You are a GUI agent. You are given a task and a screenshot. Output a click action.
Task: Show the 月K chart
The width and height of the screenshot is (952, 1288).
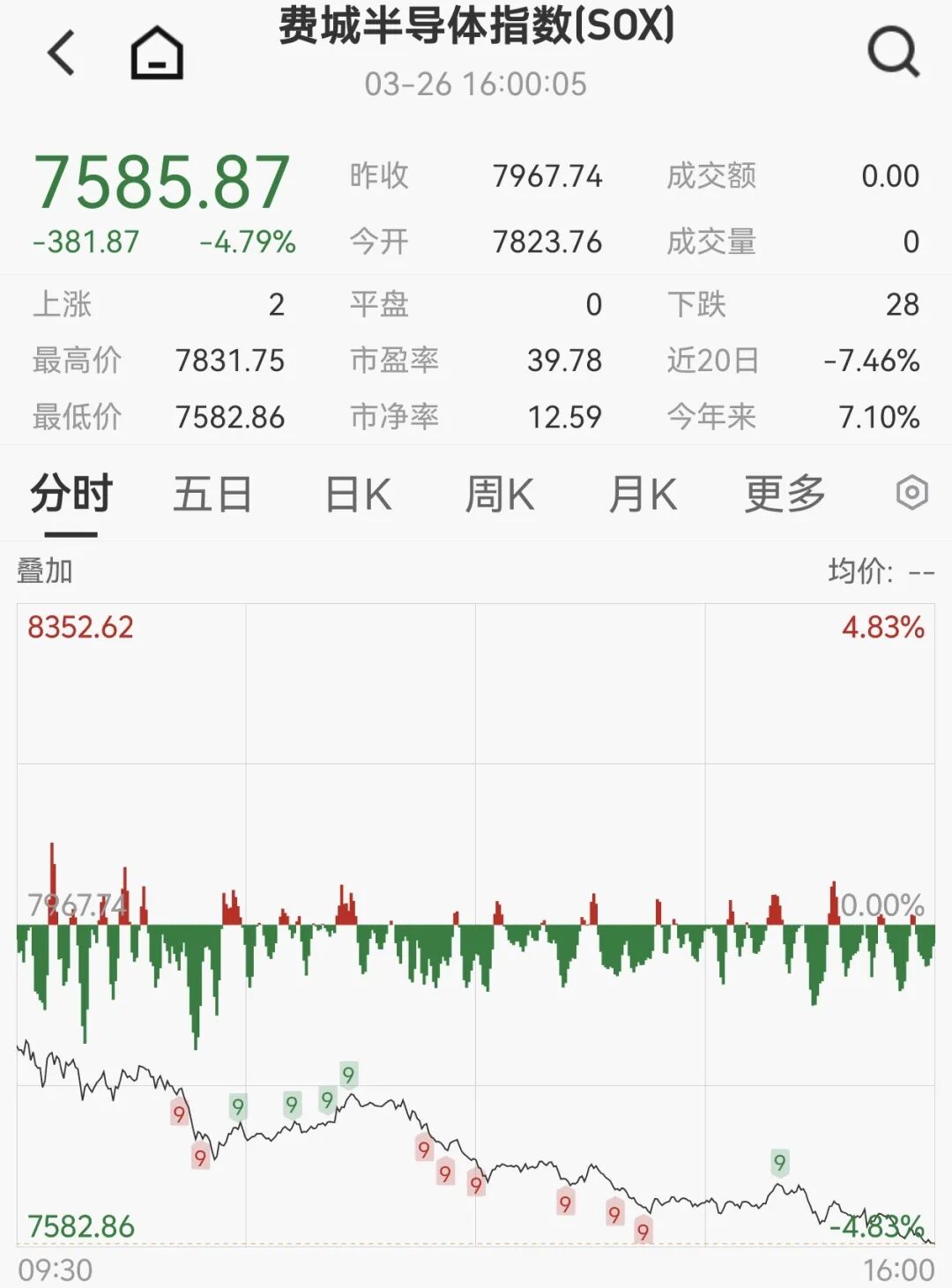[643, 494]
